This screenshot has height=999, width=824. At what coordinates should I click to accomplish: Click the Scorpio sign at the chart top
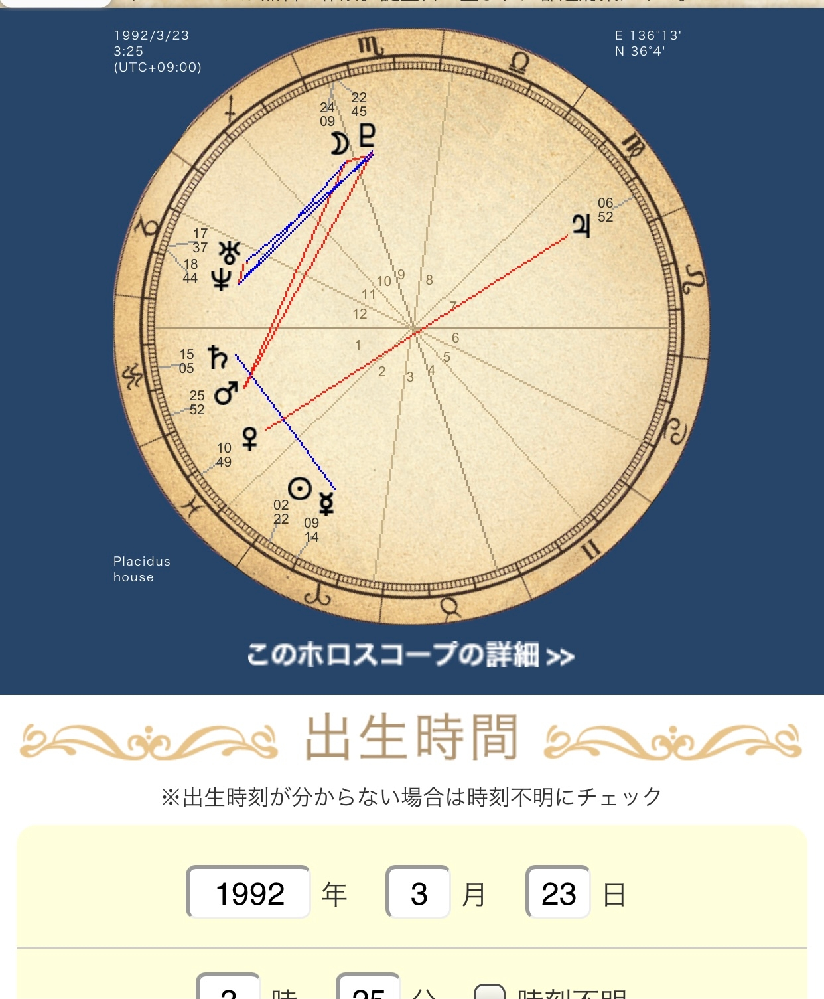coord(371,43)
